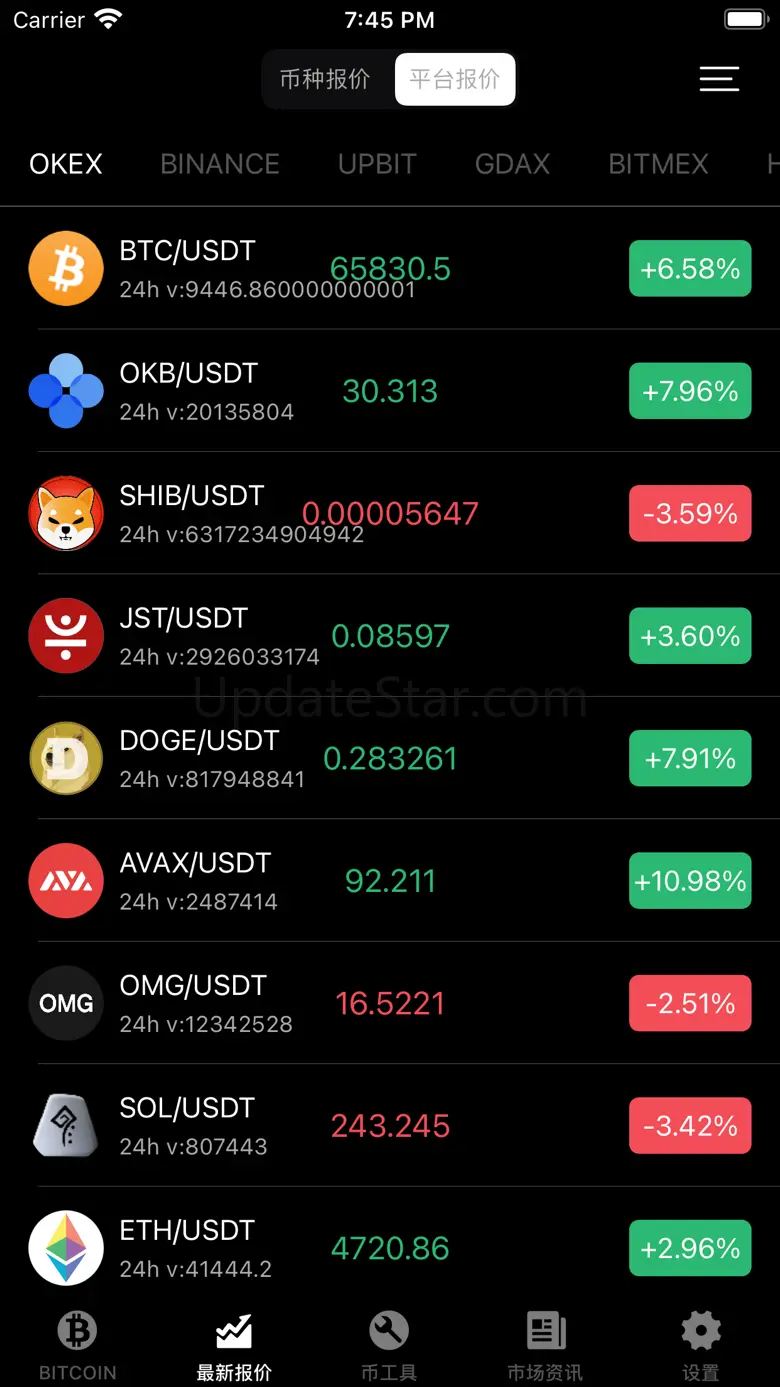
Task: Show UPBIT exchange quotes
Action: [377, 164]
